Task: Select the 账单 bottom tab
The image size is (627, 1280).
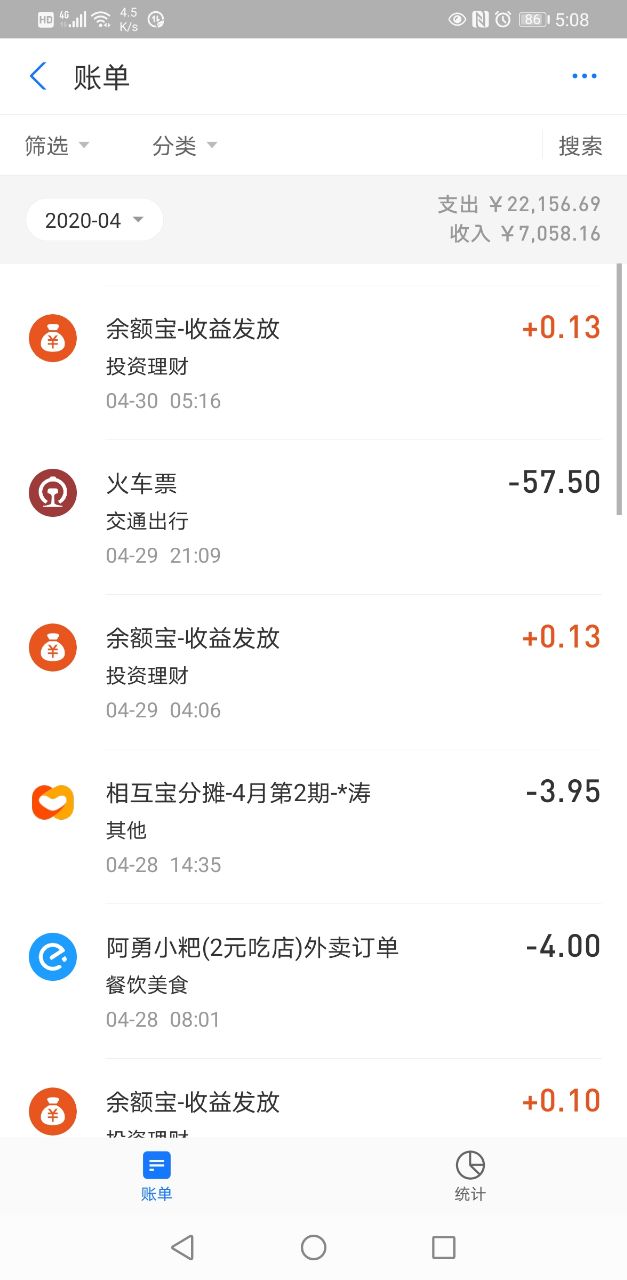Action: pyautogui.click(x=157, y=1177)
